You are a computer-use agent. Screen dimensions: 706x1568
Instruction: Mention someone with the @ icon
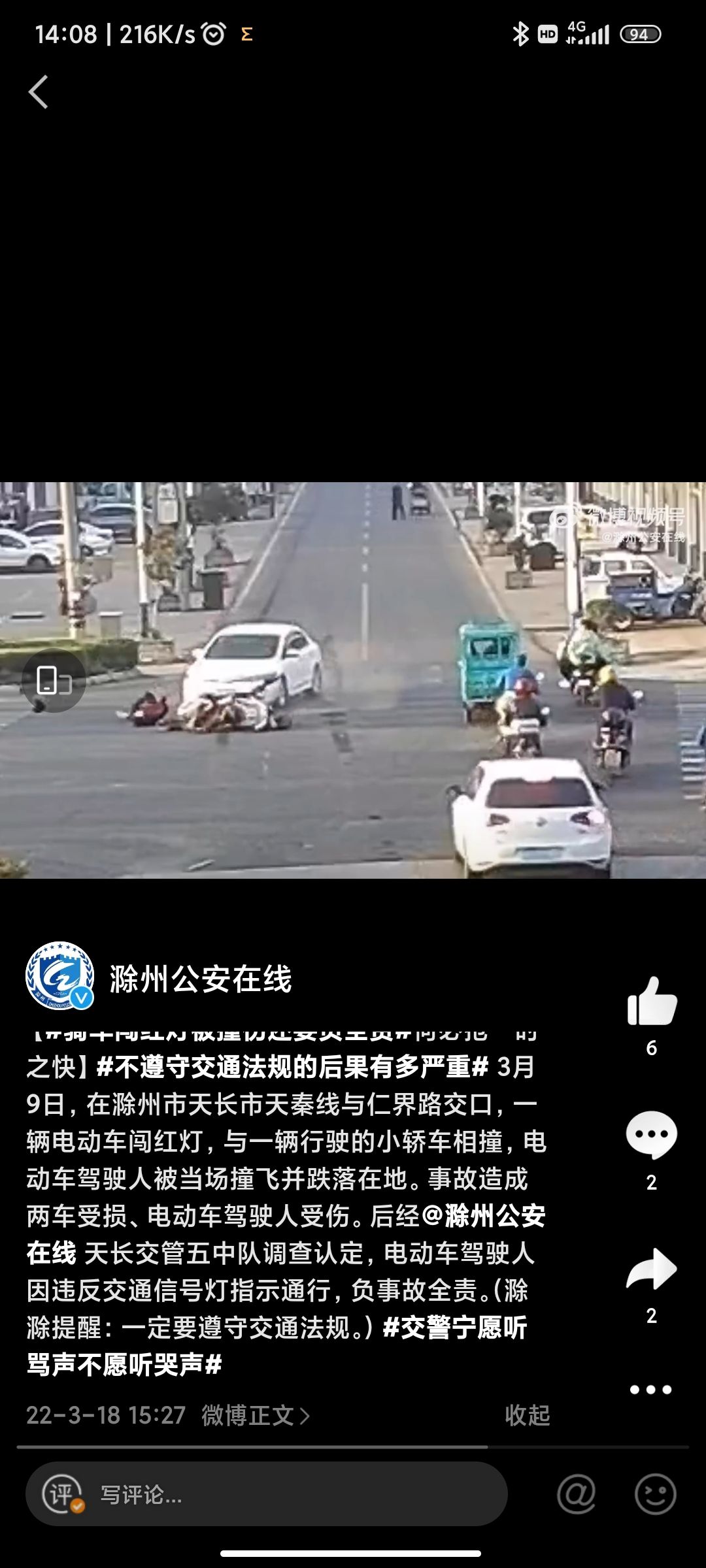pos(577,1494)
